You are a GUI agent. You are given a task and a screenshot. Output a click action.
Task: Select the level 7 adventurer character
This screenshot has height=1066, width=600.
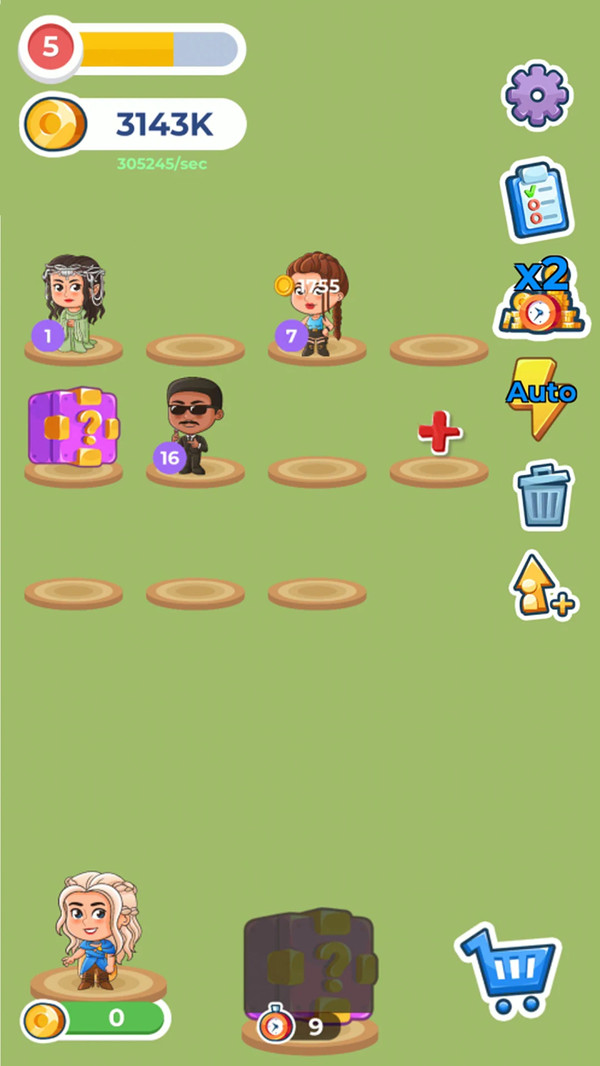[316, 303]
